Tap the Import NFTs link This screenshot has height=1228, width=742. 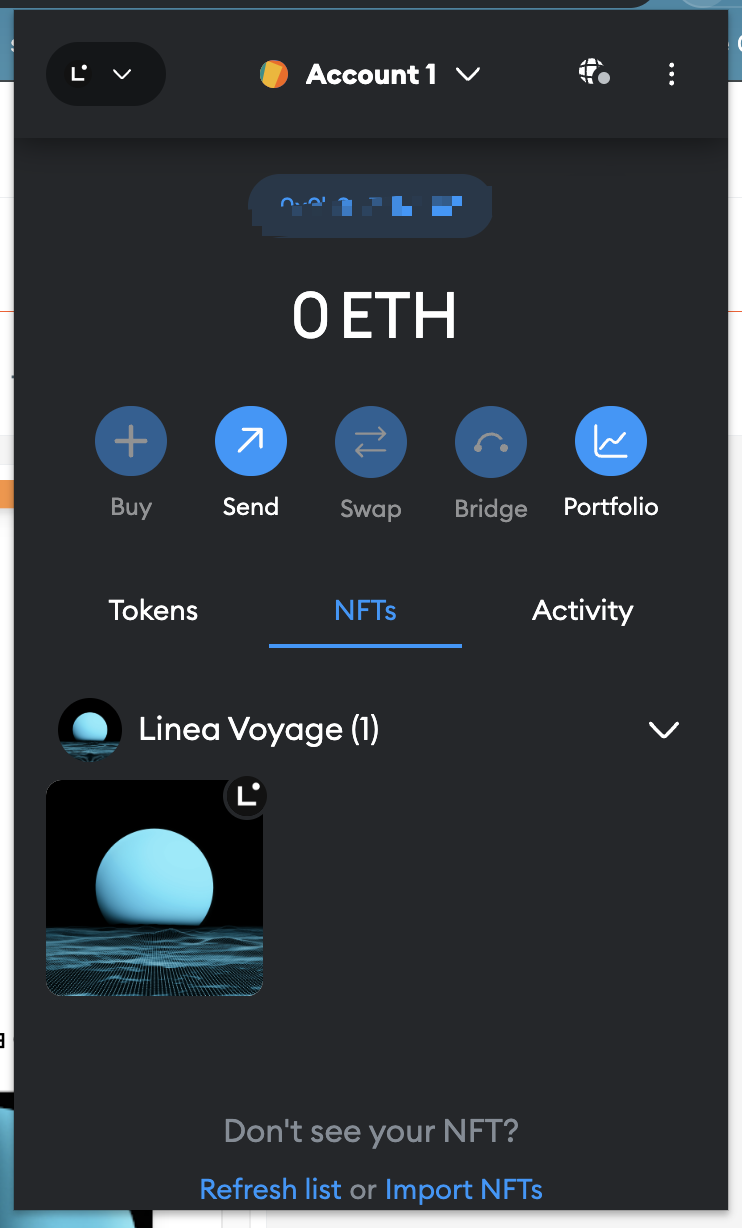(464, 1189)
